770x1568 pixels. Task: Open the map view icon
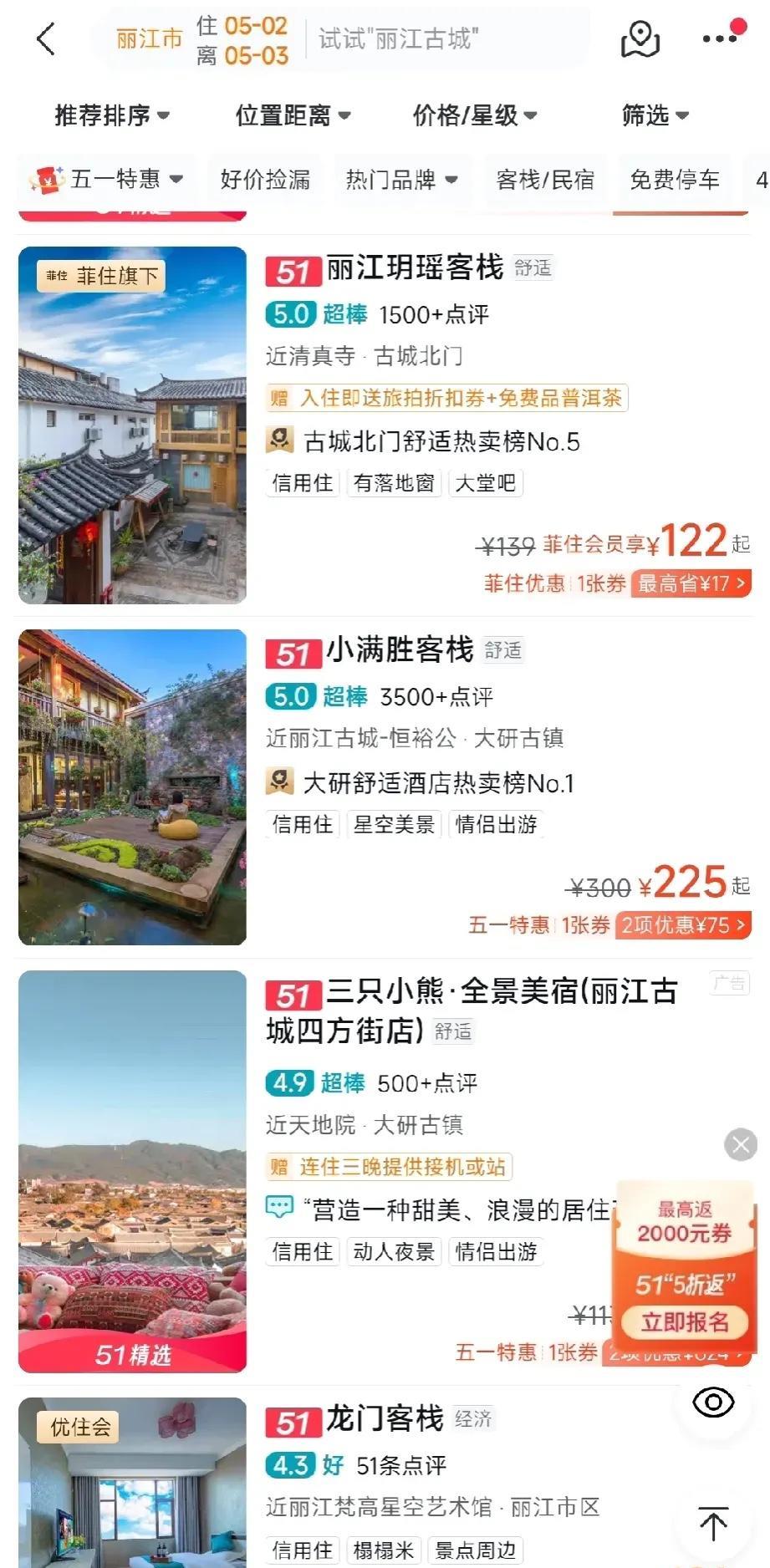tap(640, 39)
